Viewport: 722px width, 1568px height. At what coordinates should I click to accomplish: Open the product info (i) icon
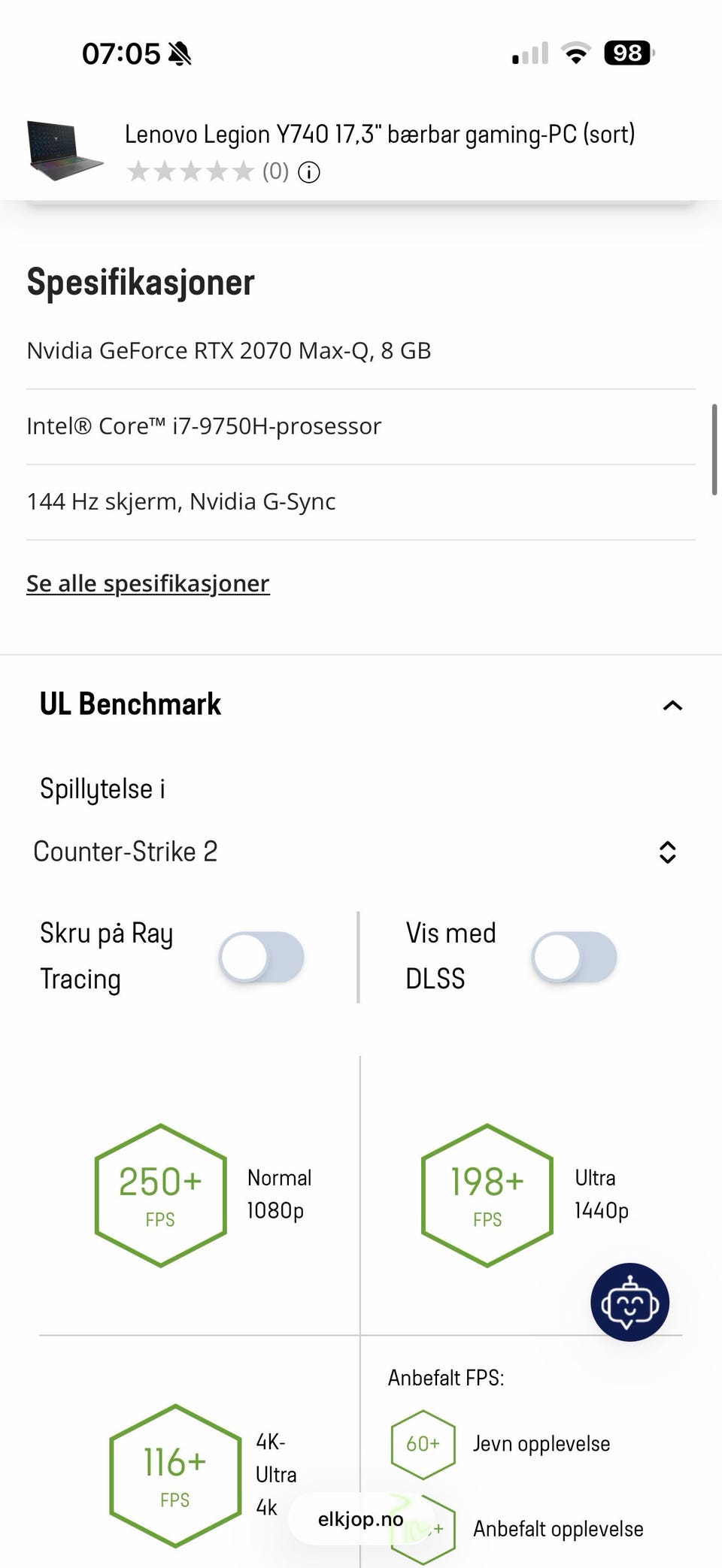308,172
